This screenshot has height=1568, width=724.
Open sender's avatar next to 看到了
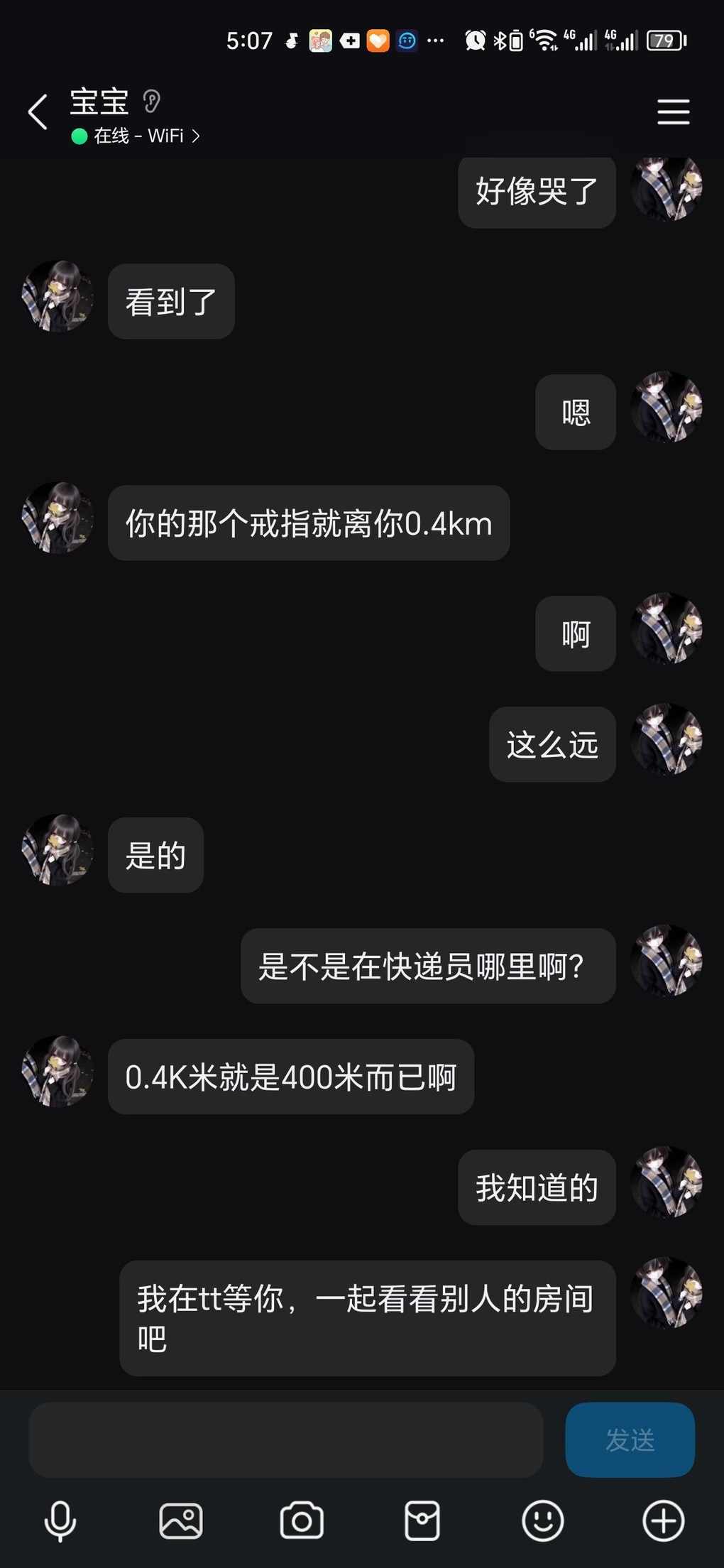(x=58, y=297)
